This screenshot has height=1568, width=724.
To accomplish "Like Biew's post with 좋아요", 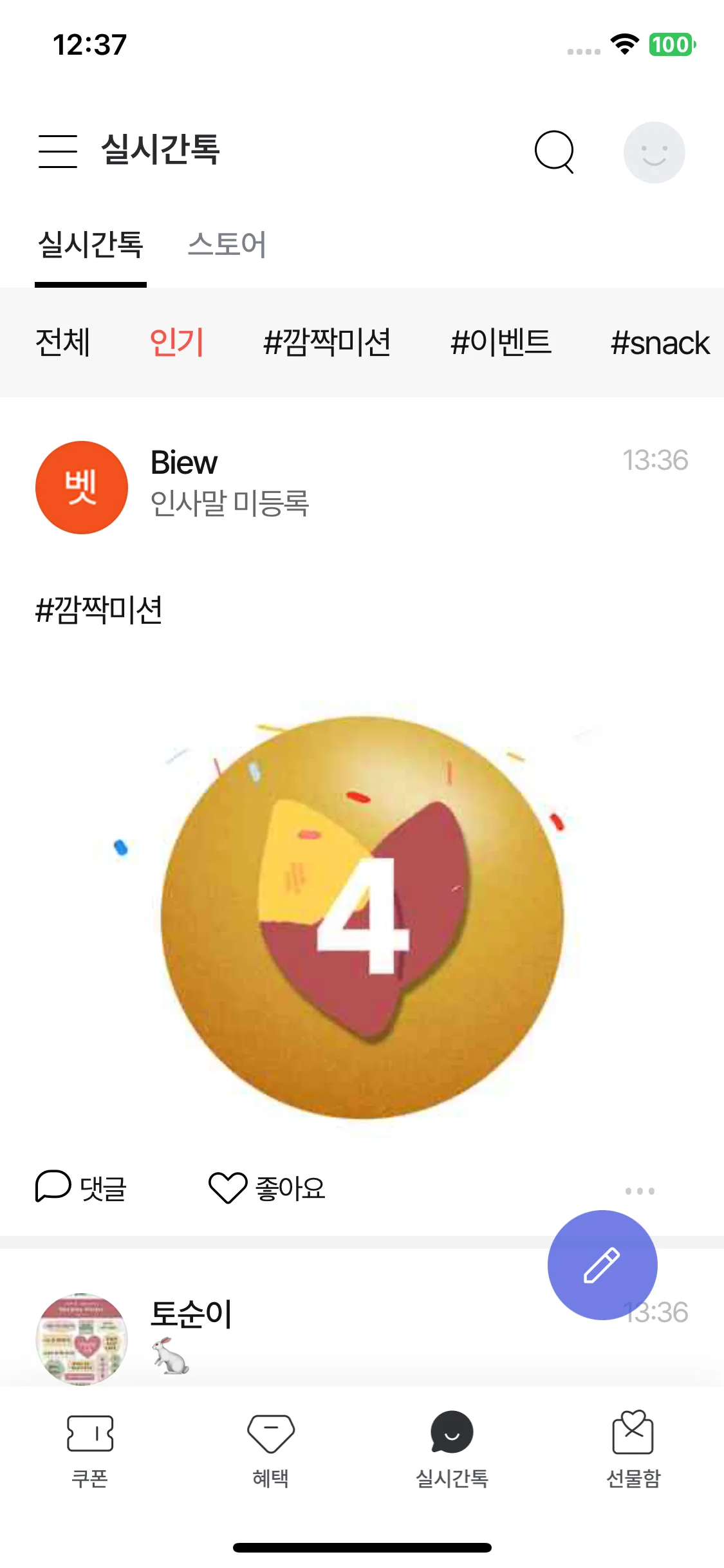I will [x=267, y=1188].
